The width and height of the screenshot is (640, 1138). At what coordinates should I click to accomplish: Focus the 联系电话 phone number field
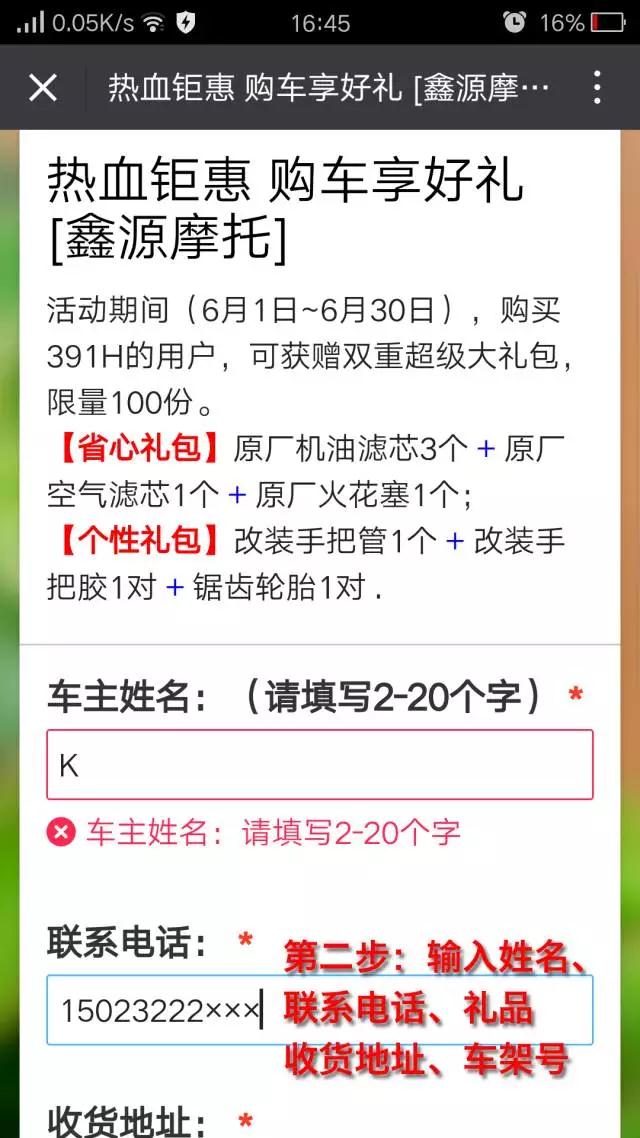[319, 1010]
